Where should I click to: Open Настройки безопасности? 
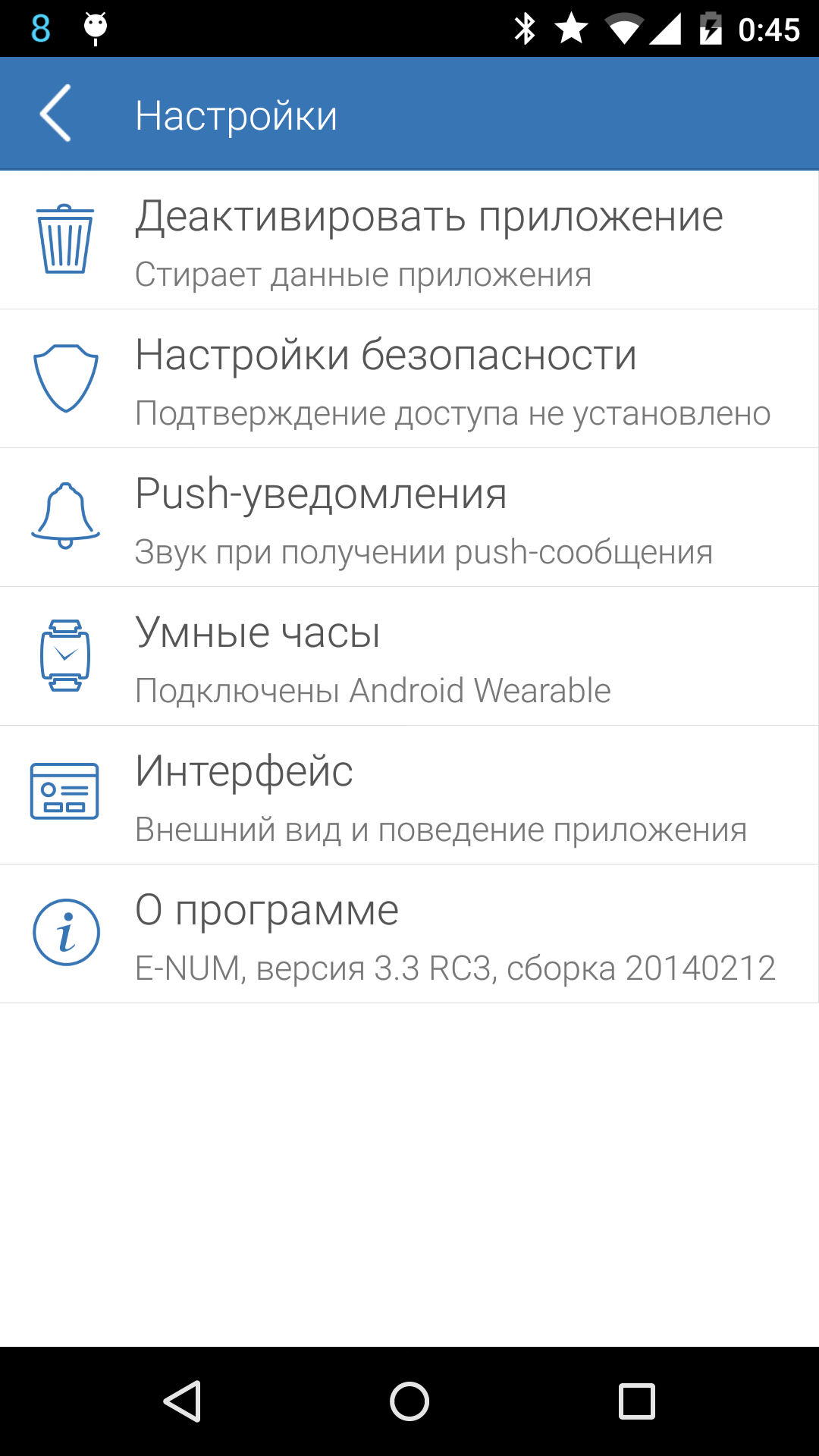pyautogui.click(x=409, y=379)
